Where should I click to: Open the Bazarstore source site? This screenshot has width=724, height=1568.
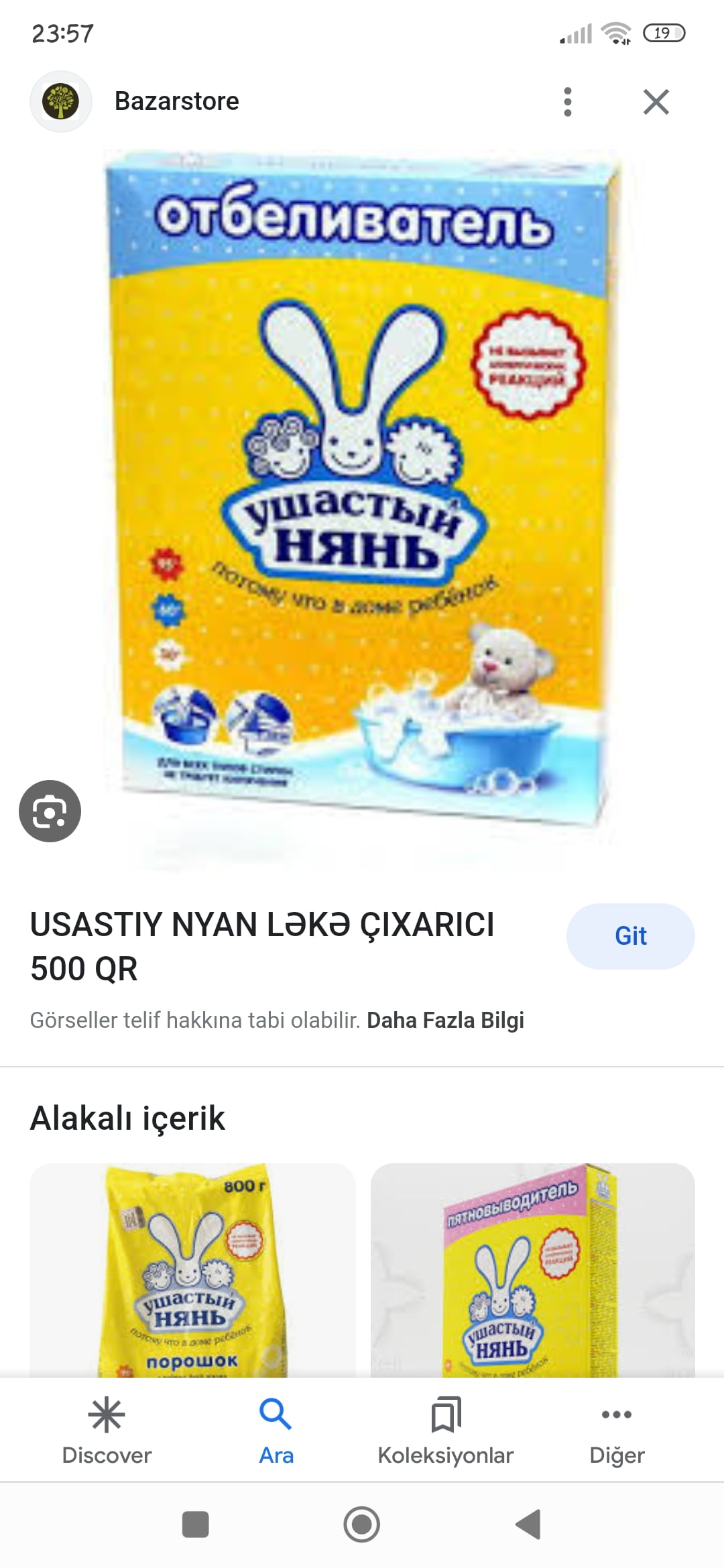(x=177, y=101)
